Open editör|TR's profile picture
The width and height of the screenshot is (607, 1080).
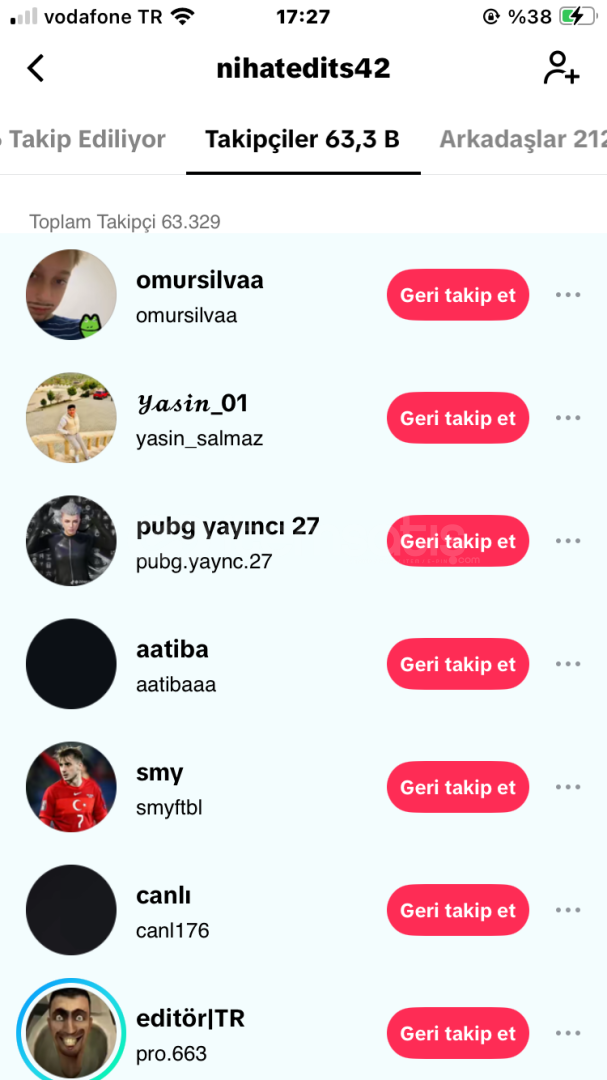(71, 1032)
